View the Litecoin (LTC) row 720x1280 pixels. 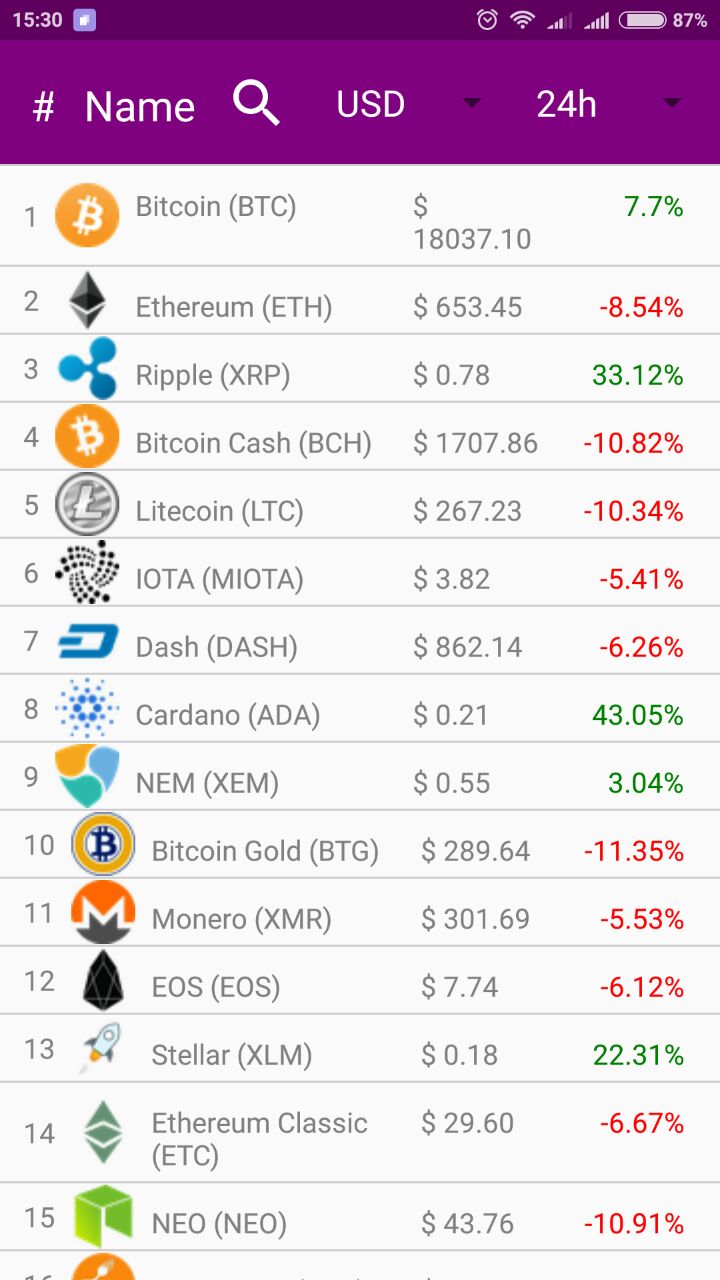360,505
